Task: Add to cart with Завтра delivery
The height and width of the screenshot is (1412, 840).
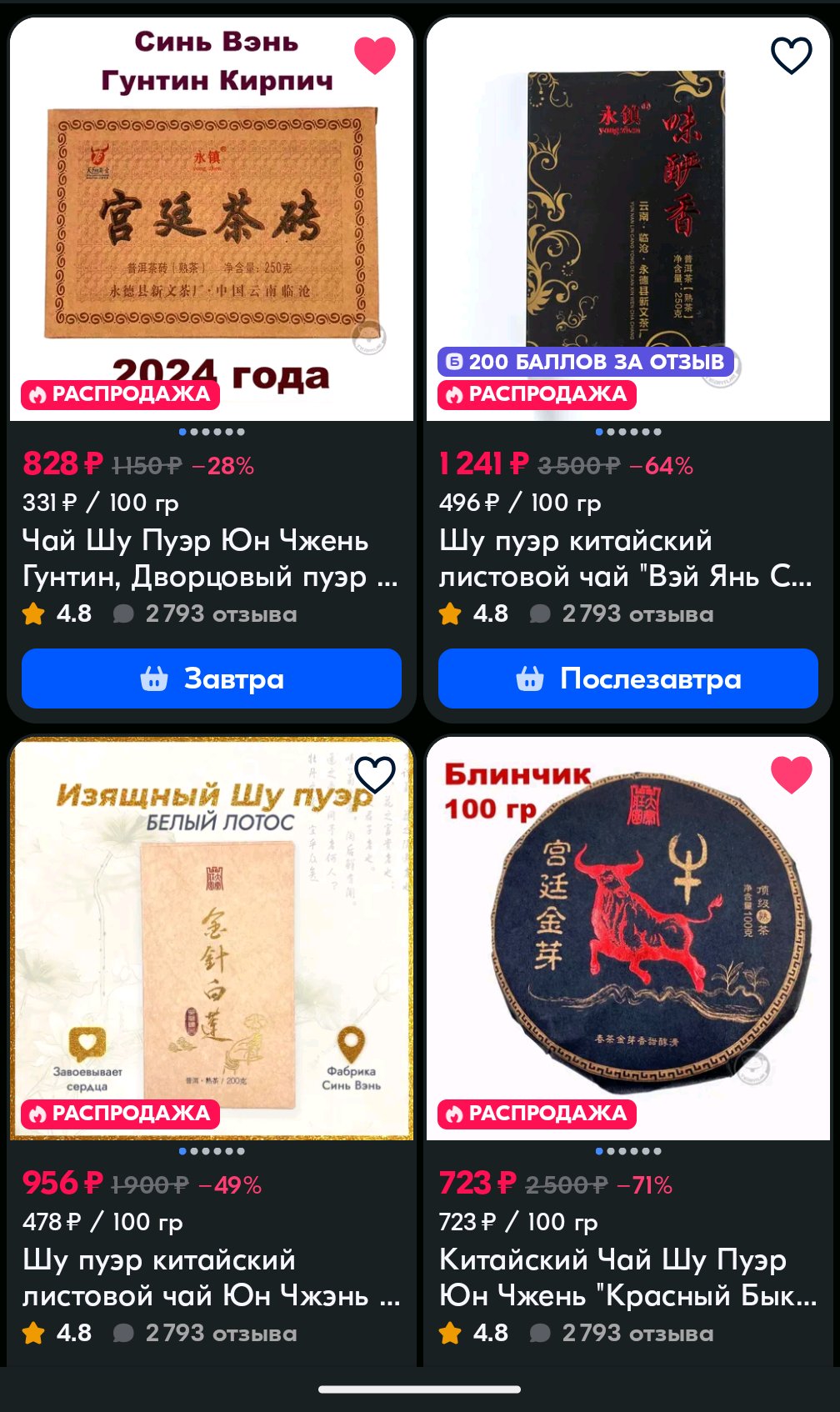Action: click(212, 678)
